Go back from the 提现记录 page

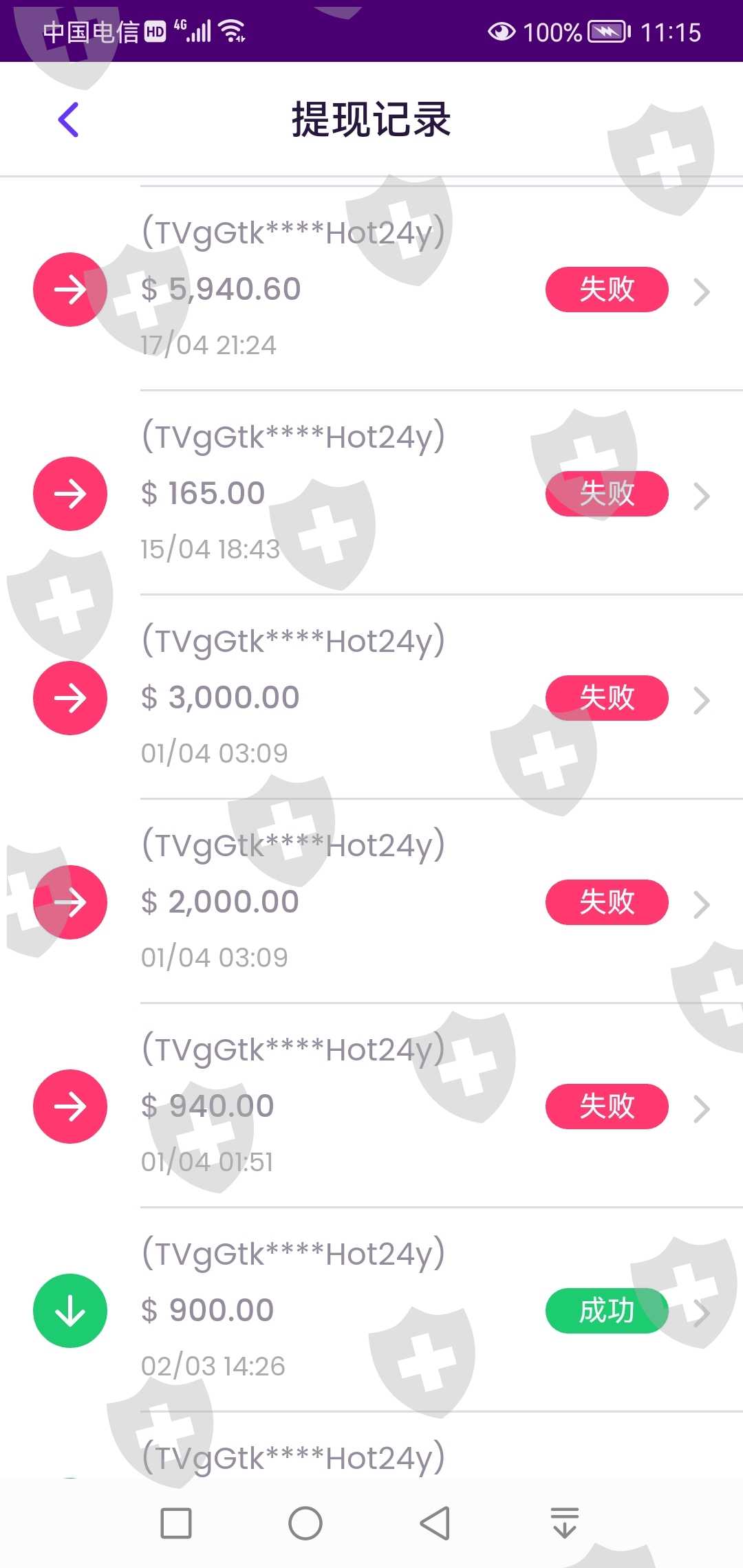pyautogui.click(x=69, y=120)
